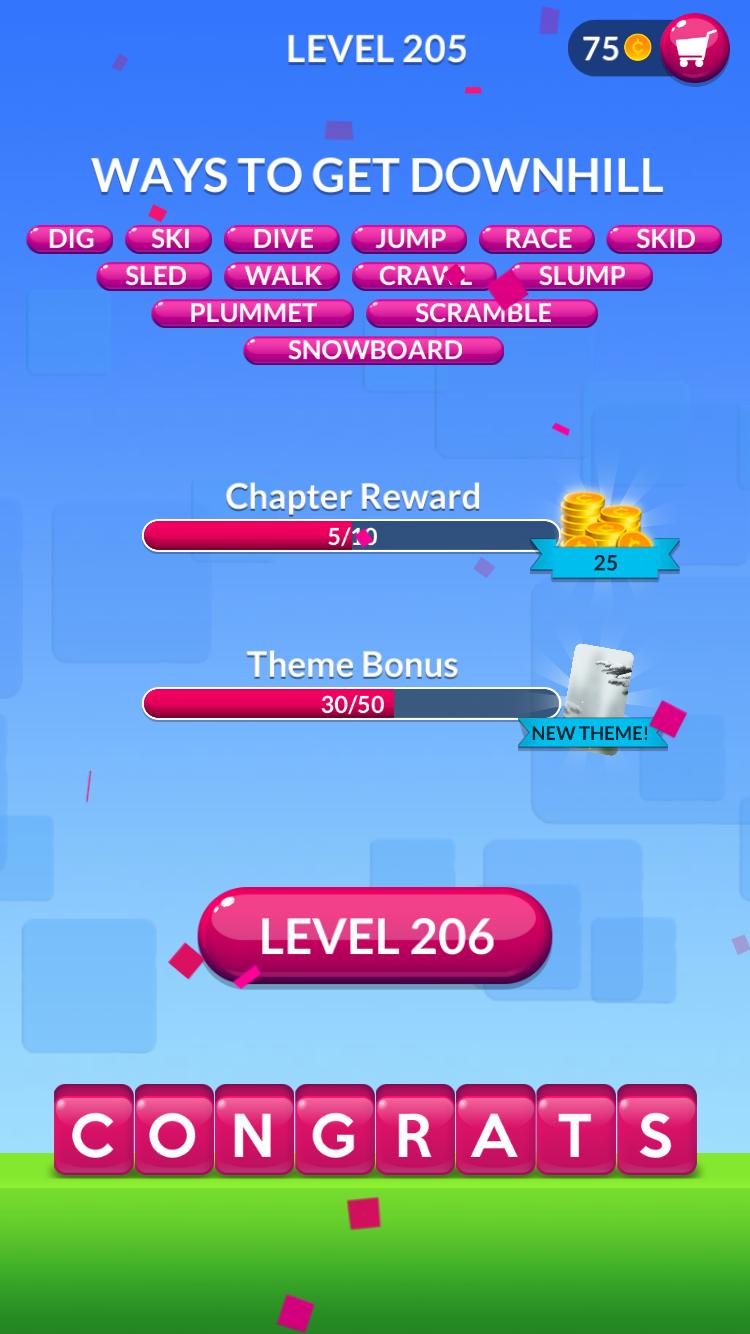Continue to Level 206

click(375, 936)
